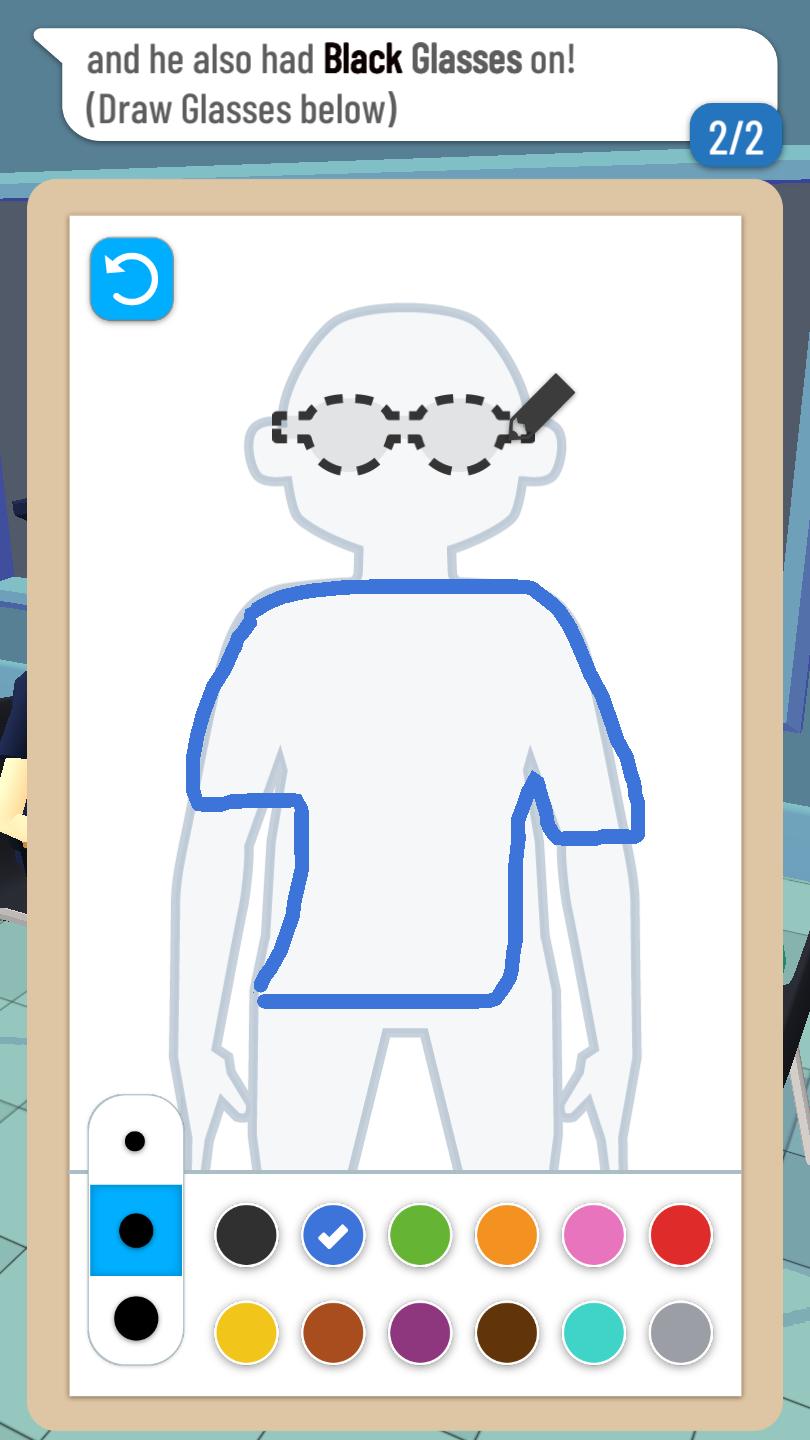Choose the turquoise color swatch

(x=594, y=1332)
